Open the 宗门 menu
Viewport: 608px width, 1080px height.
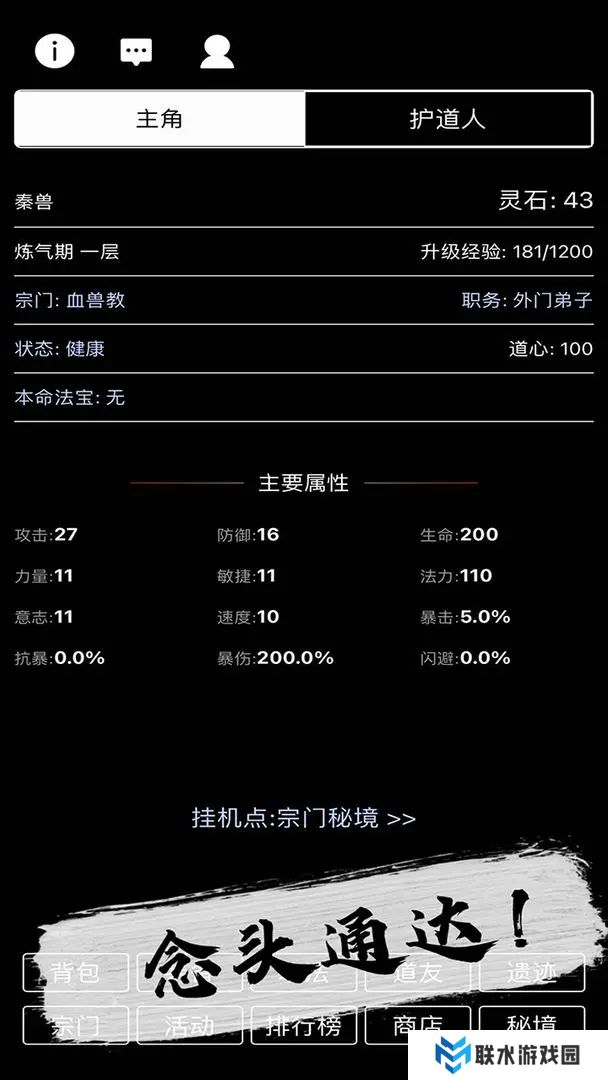[75, 1026]
